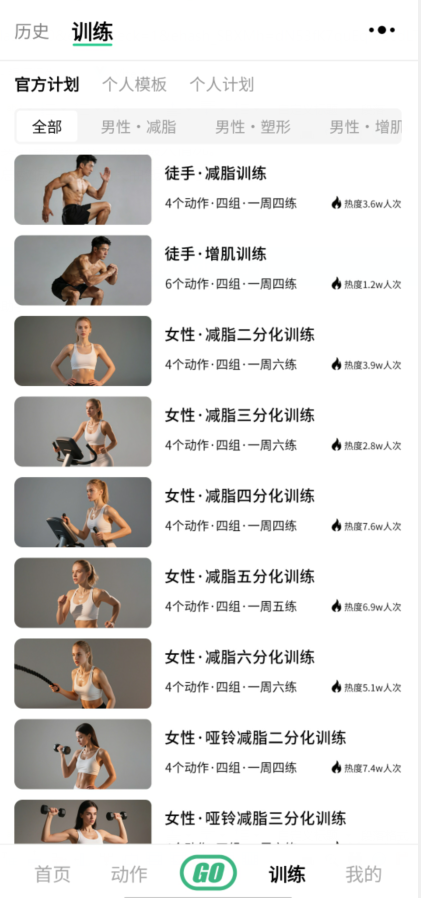Open the 徒手·减脂训练 plan
The width and height of the screenshot is (421, 898).
click(208, 190)
